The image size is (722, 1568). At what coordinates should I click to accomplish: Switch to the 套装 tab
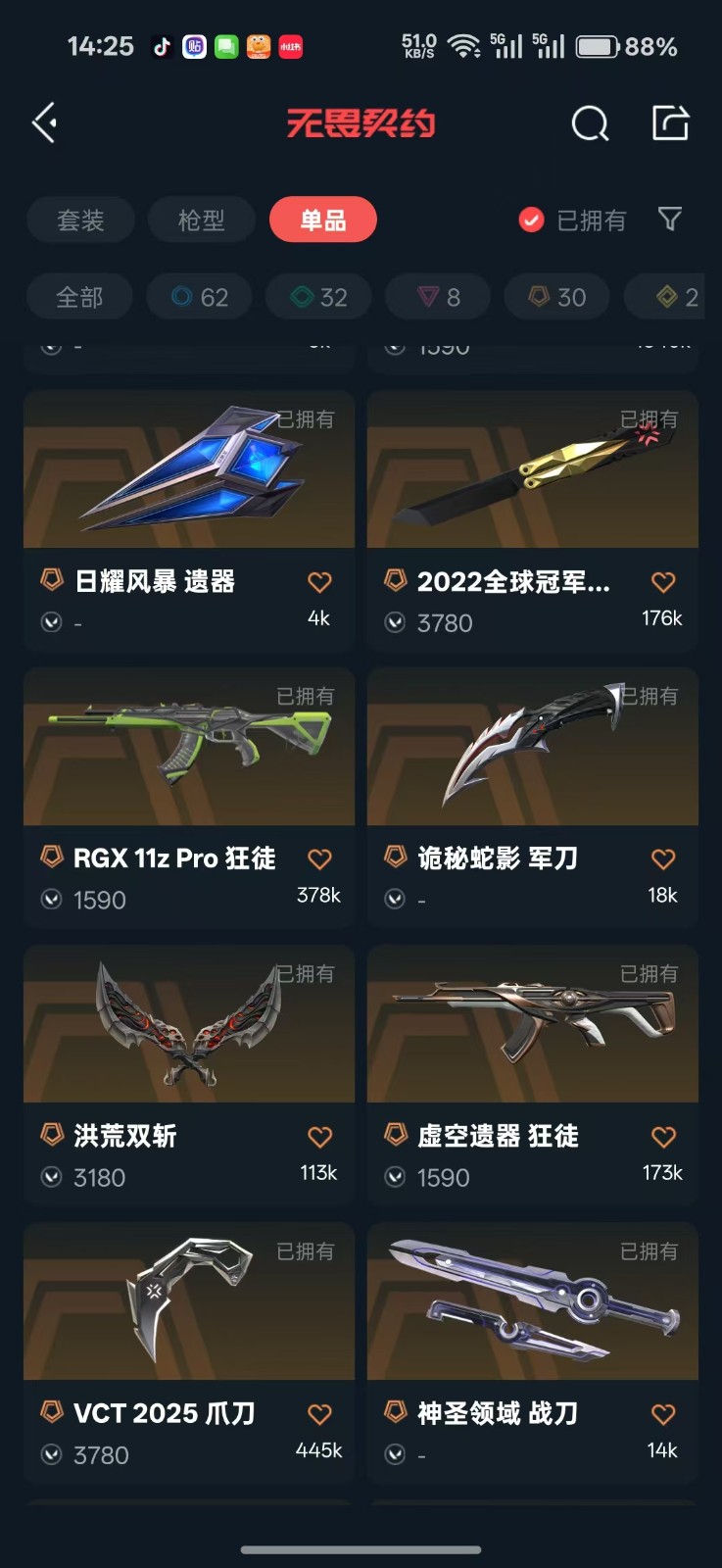click(x=80, y=220)
